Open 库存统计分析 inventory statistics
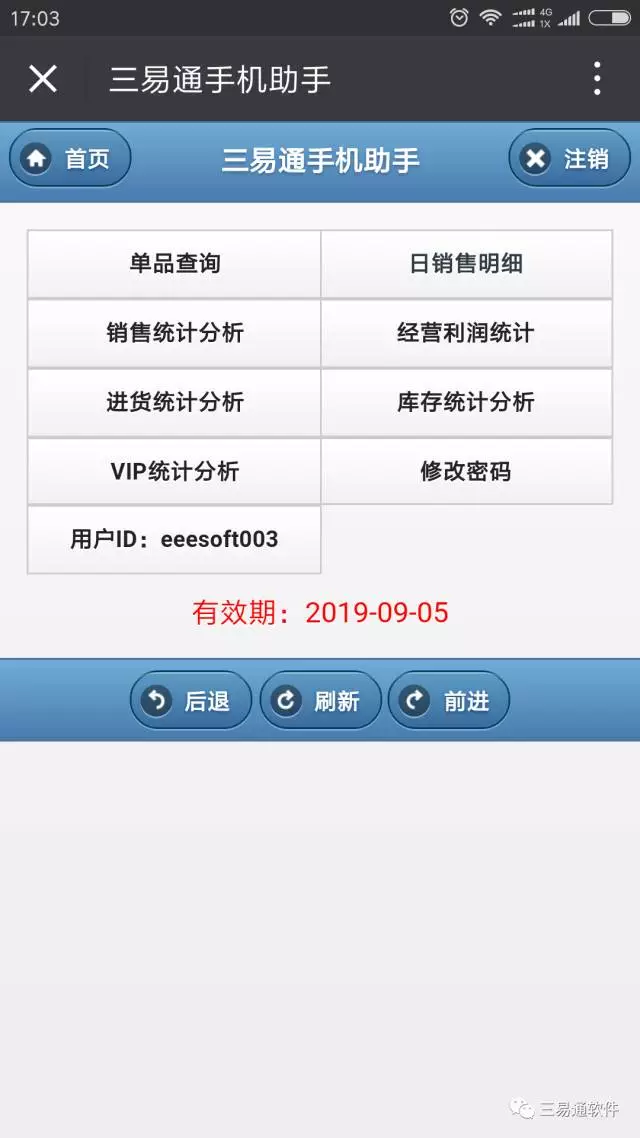This screenshot has height=1138, width=640. coord(466,402)
